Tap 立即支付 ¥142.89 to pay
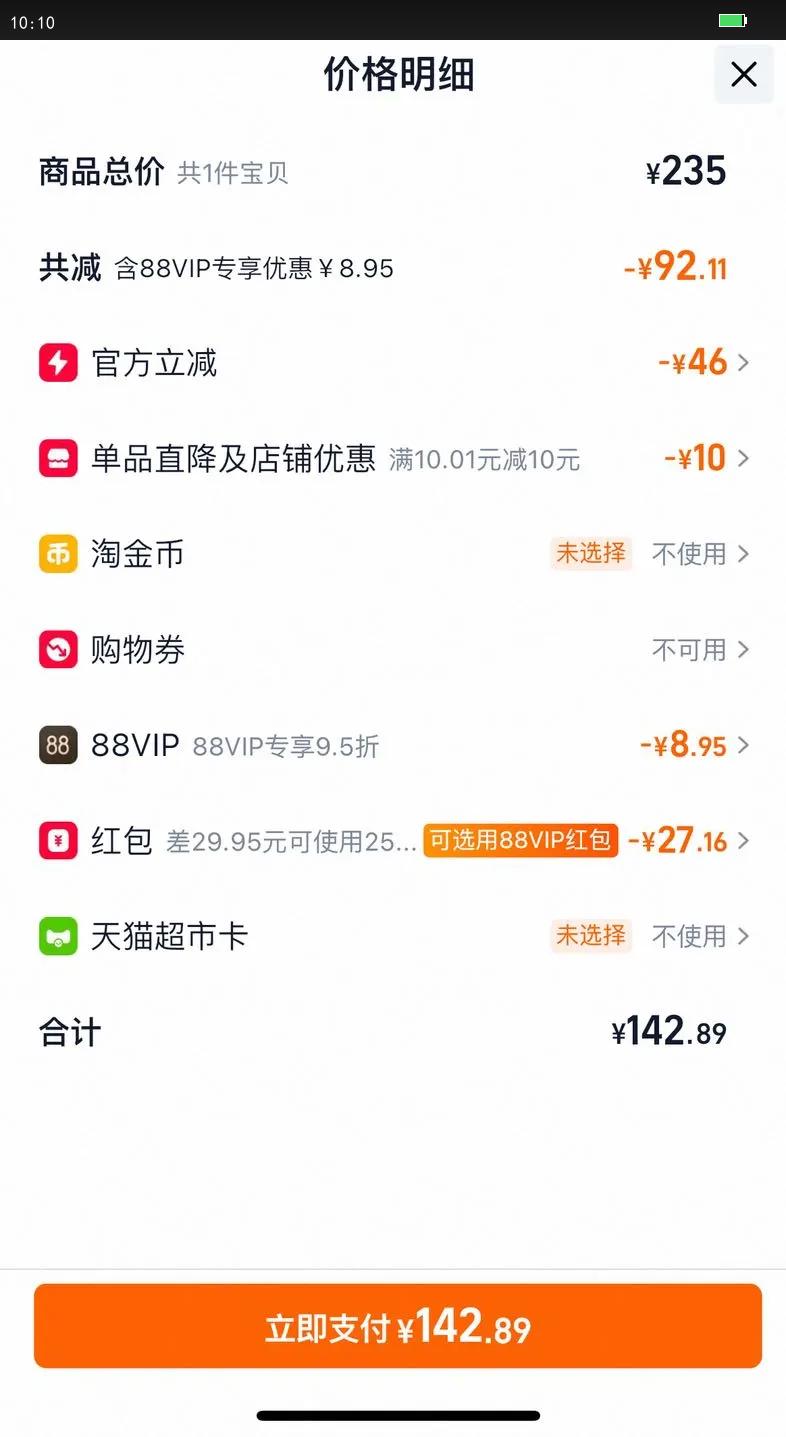 [398, 1326]
